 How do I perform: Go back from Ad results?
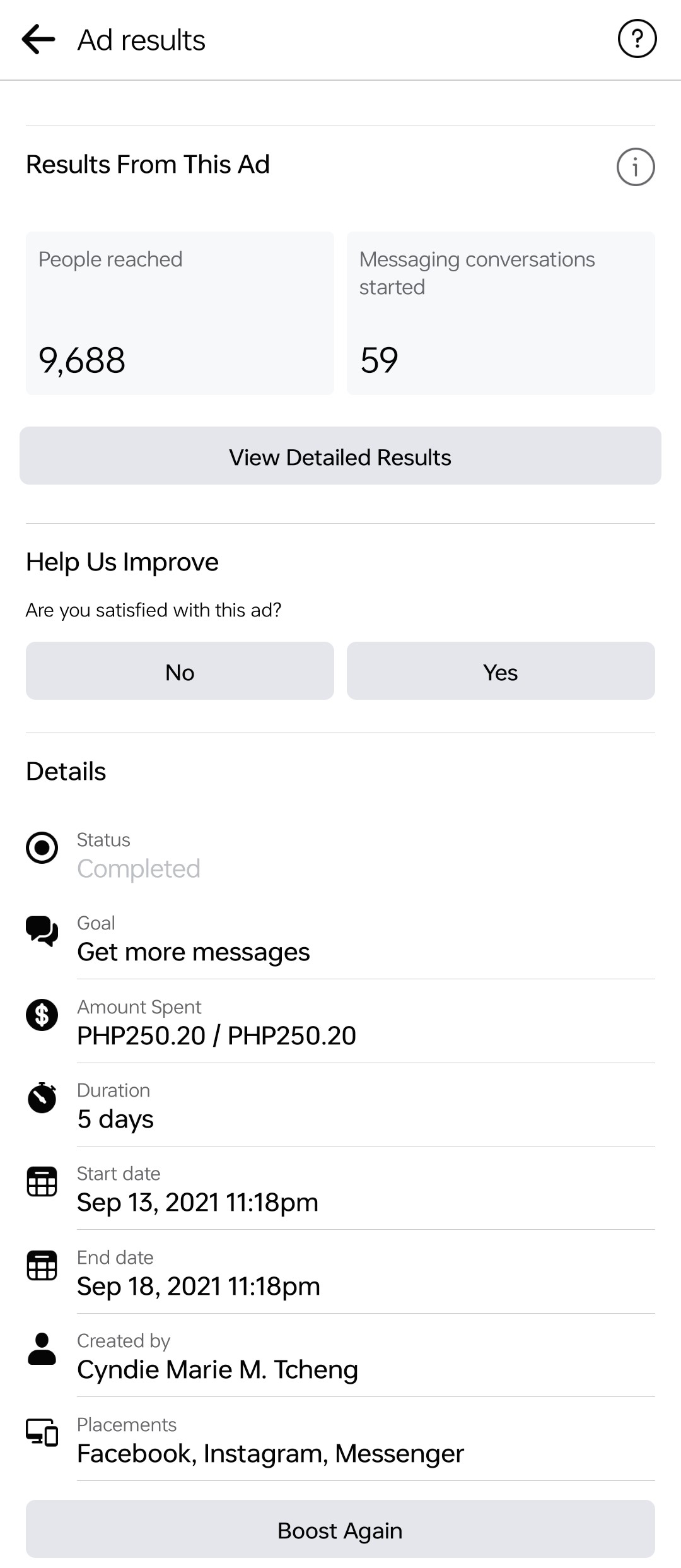pyautogui.click(x=38, y=39)
